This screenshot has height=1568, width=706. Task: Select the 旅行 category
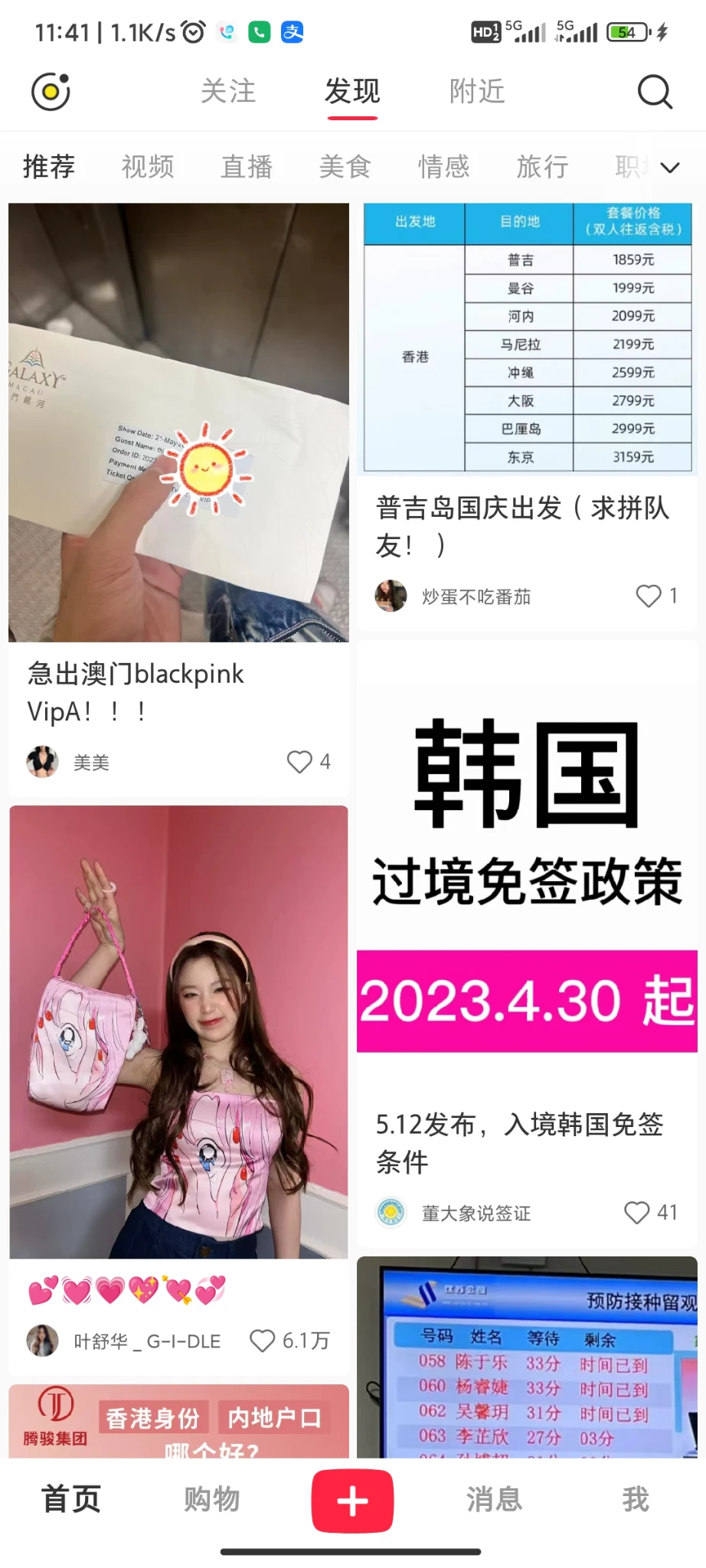542,166
